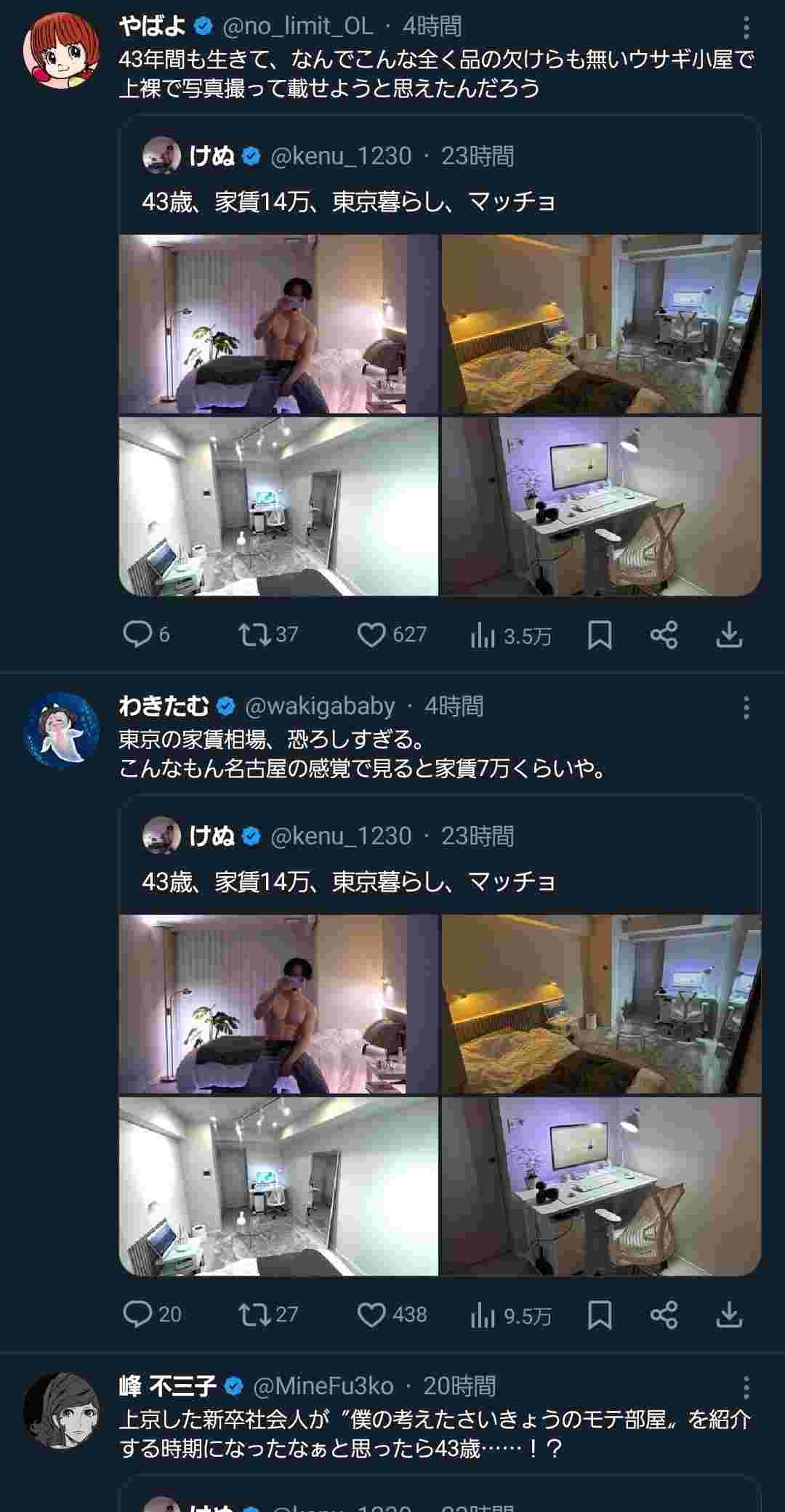The image size is (785, 1512).
Task: Bookmark わきたむ's post
Action: pyautogui.click(x=600, y=1315)
